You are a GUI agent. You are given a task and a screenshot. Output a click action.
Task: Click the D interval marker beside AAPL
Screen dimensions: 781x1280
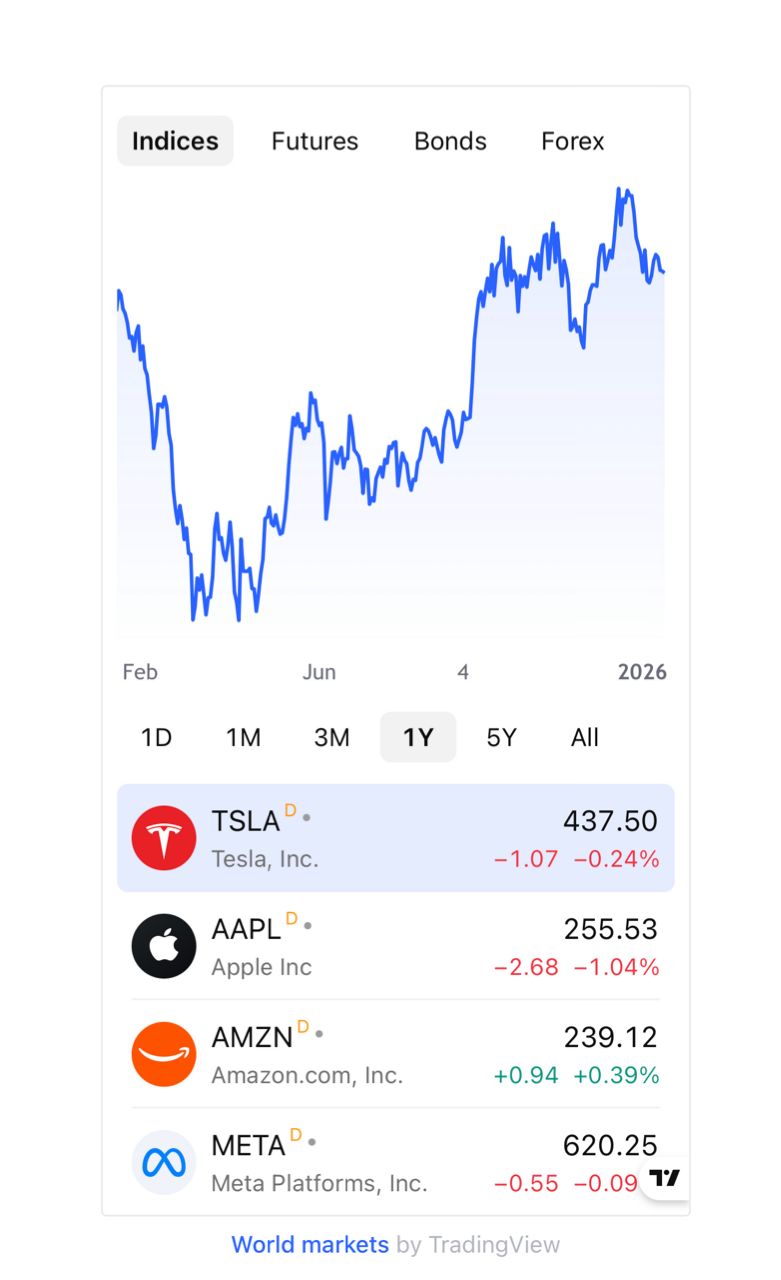pyautogui.click(x=293, y=920)
